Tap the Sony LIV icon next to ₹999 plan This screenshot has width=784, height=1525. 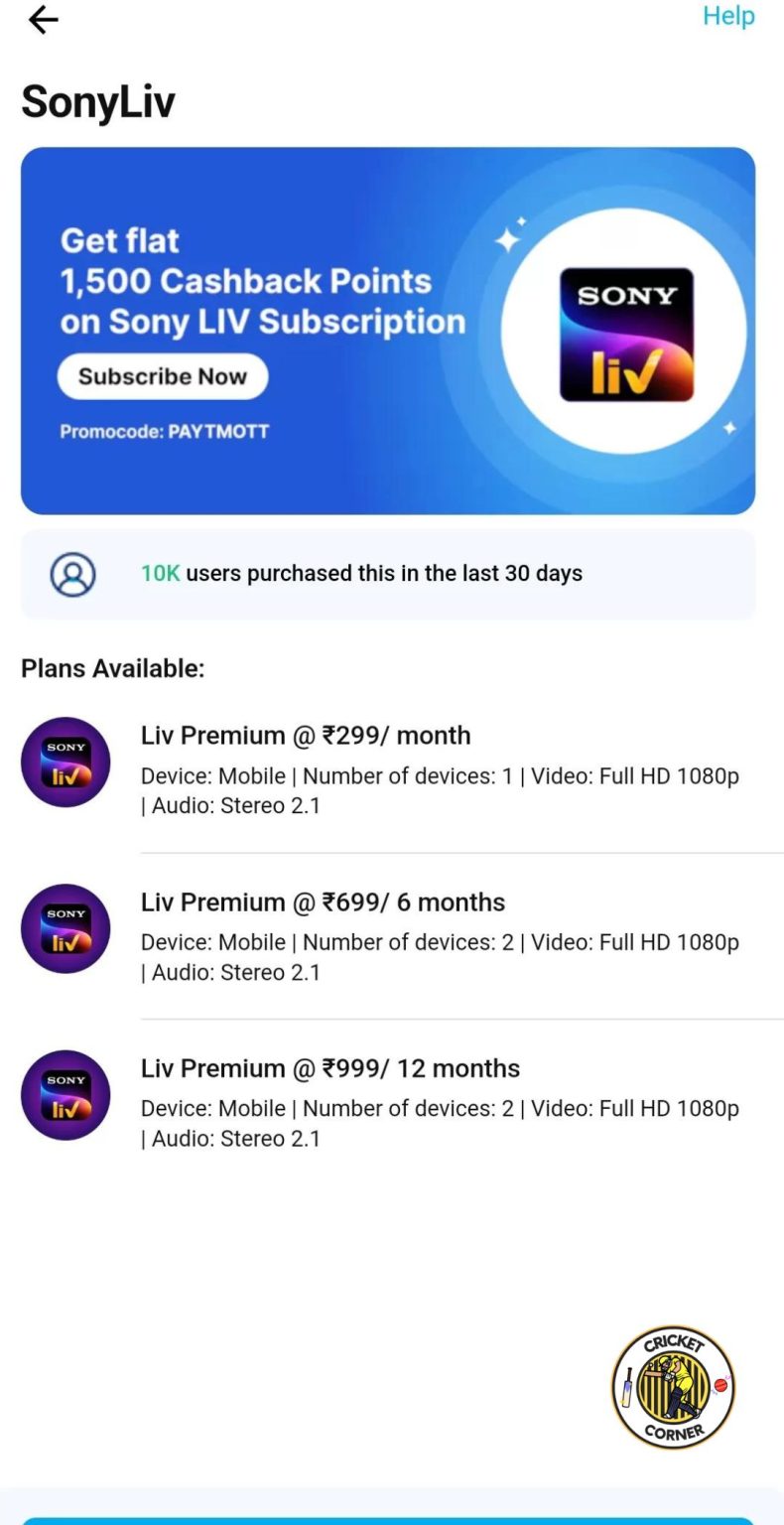65,1095
